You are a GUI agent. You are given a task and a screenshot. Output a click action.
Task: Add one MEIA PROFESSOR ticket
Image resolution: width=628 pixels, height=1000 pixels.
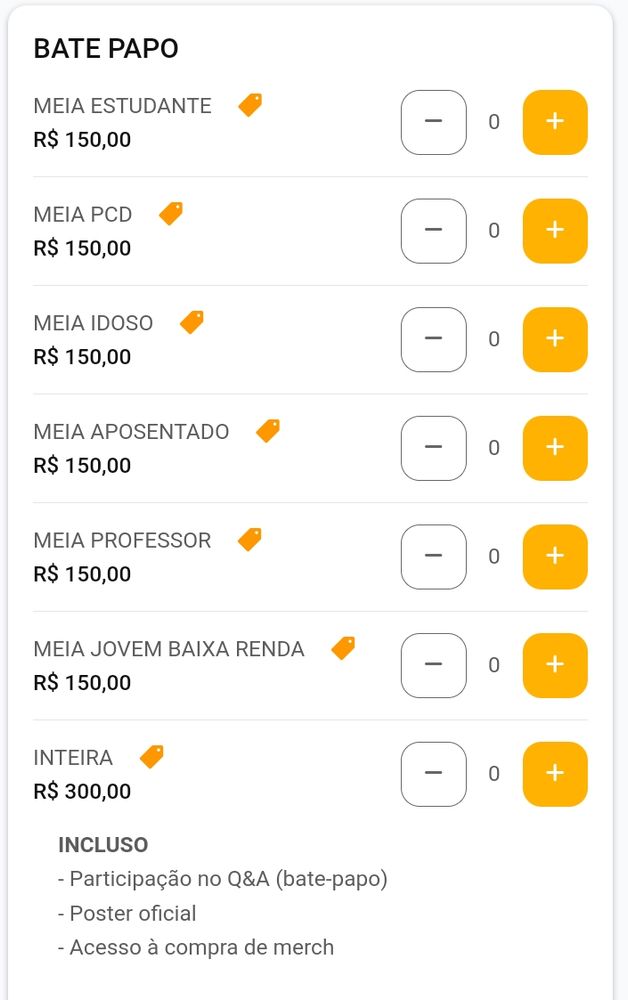[x=555, y=557]
